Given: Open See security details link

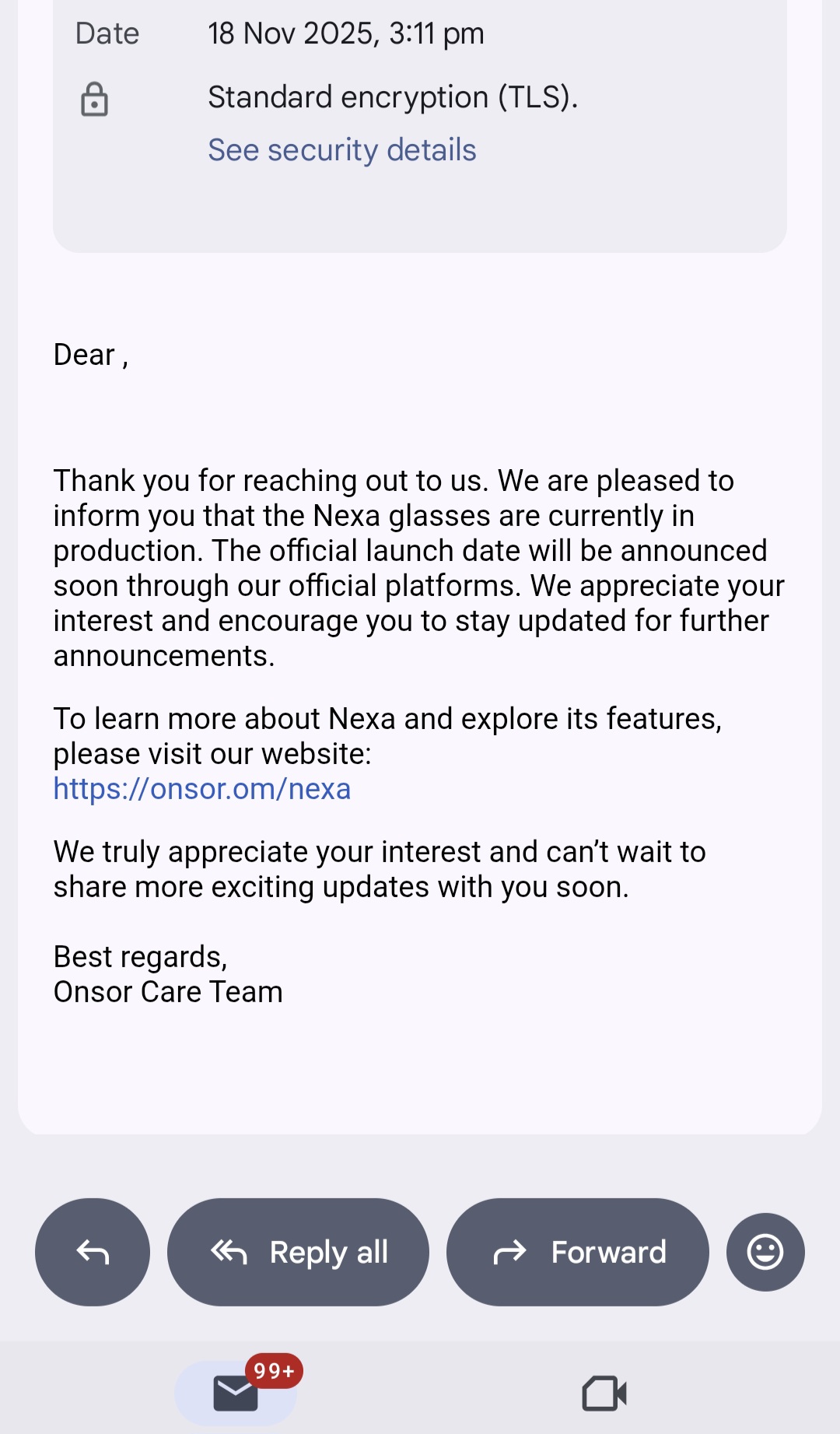Looking at the screenshot, I should point(341,150).
